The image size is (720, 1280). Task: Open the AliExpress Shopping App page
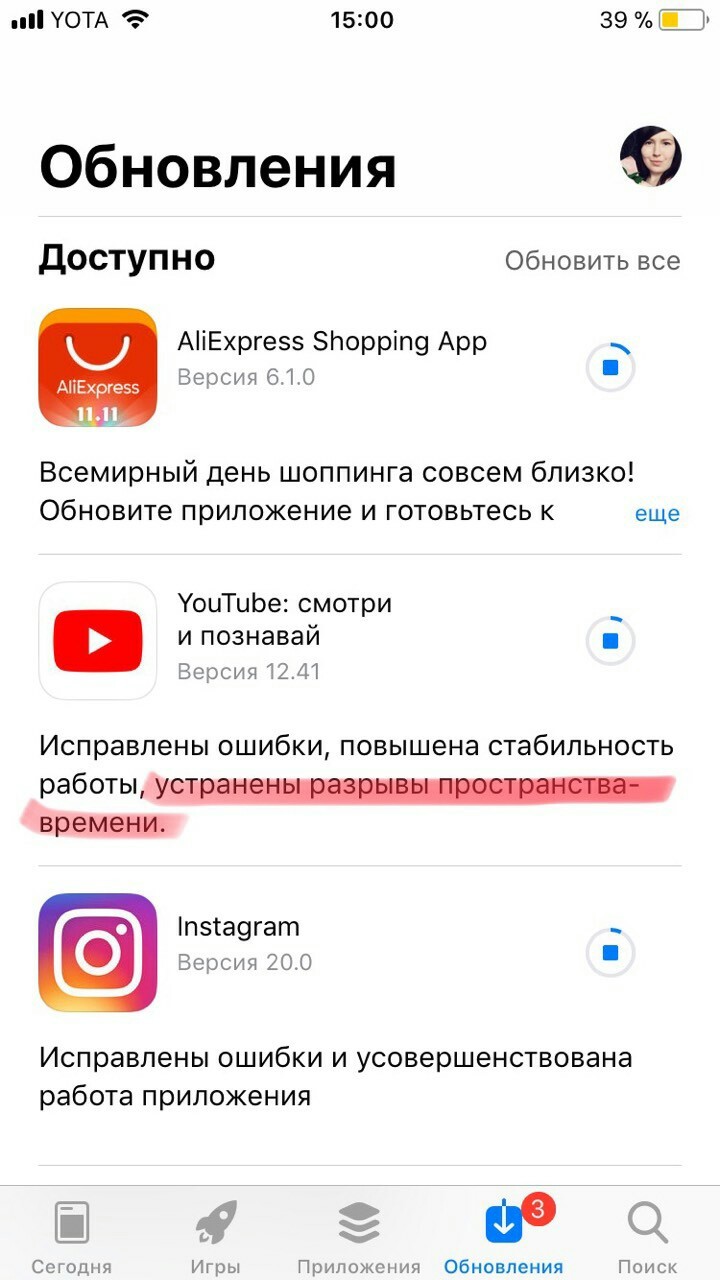pyautogui.click(x=98, y=367)
